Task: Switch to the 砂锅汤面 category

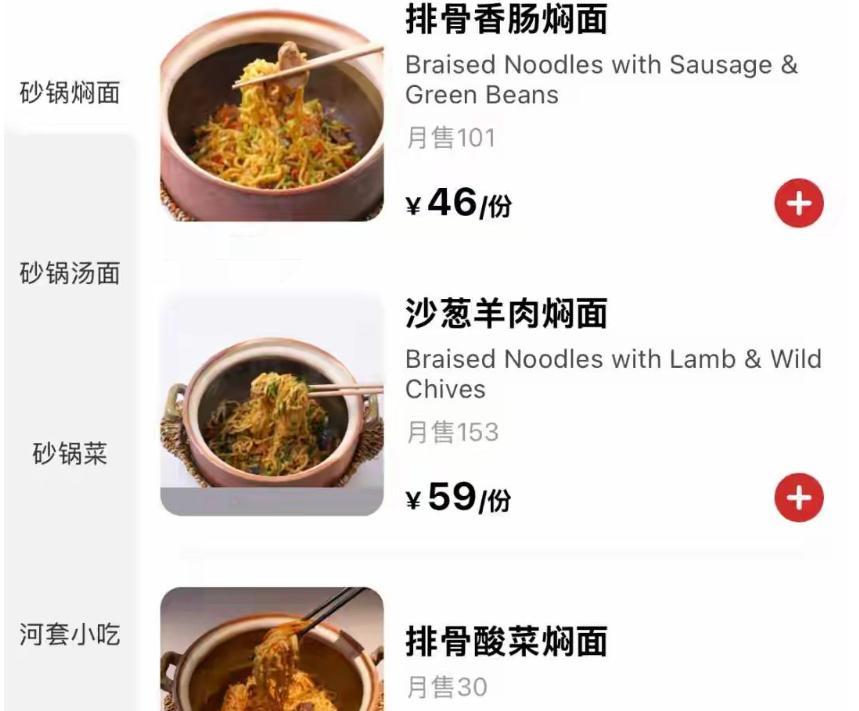Action: (70, 273)
